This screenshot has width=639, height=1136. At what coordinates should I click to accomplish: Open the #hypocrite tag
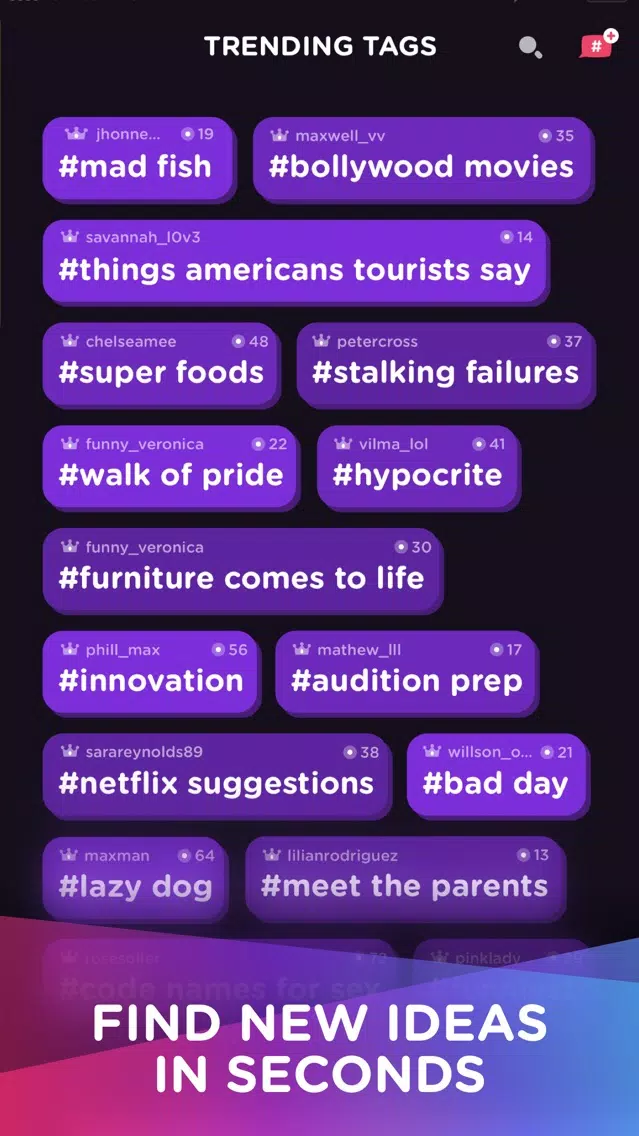(418, 466)
